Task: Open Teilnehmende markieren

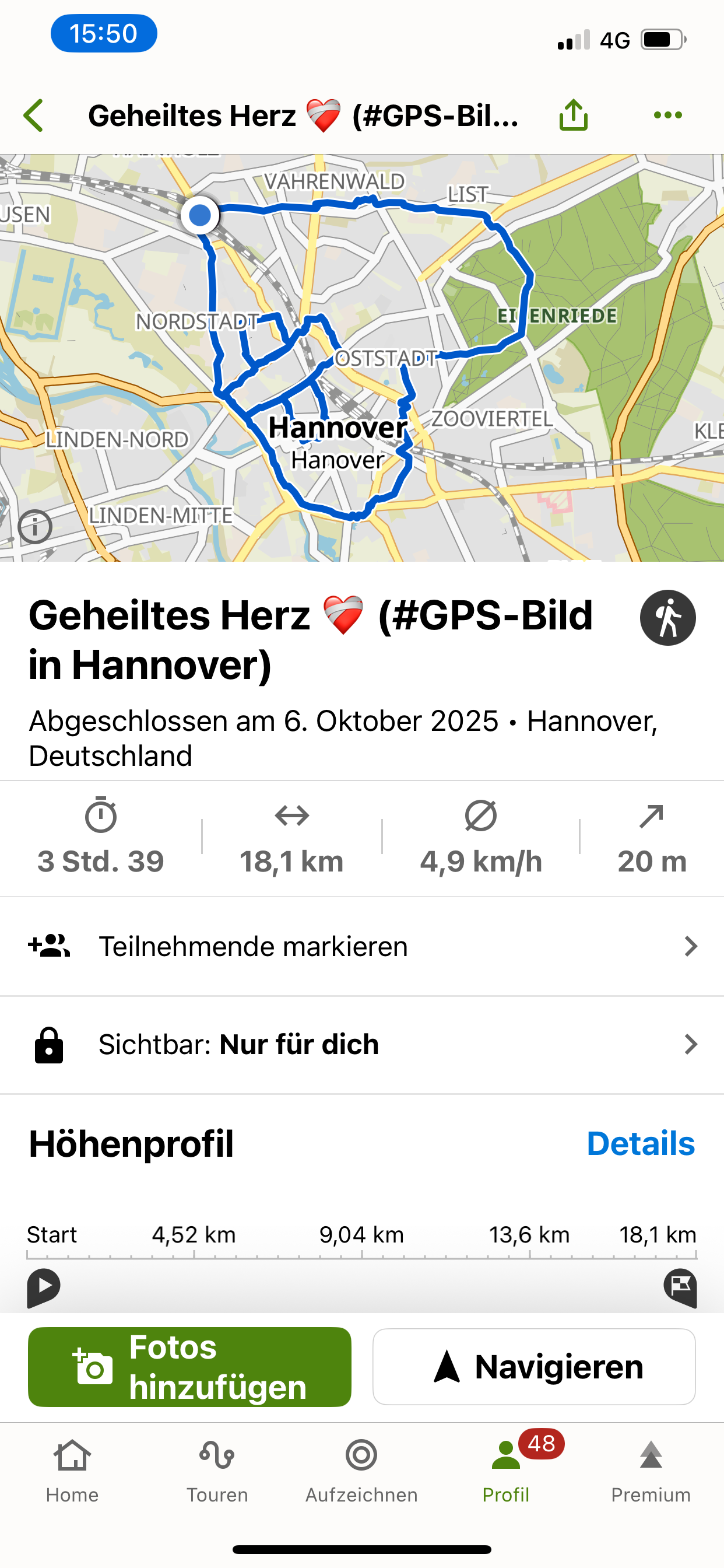Action: [x=362, y=947]
